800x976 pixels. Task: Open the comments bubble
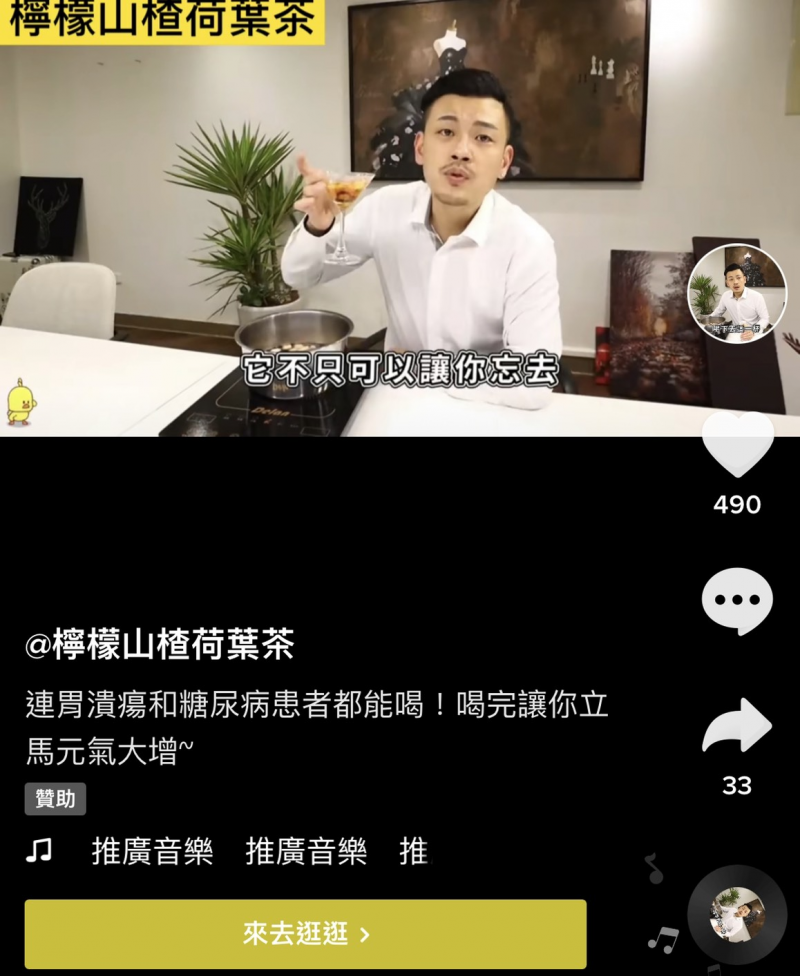pos(737,600)
